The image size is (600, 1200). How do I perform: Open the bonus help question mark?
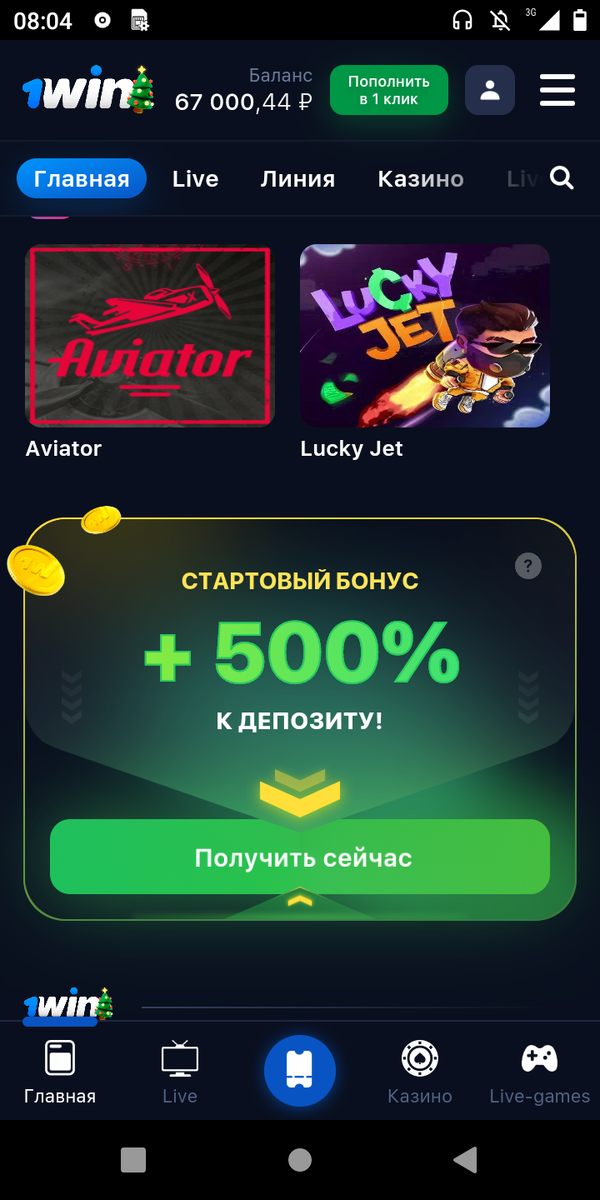528,566
